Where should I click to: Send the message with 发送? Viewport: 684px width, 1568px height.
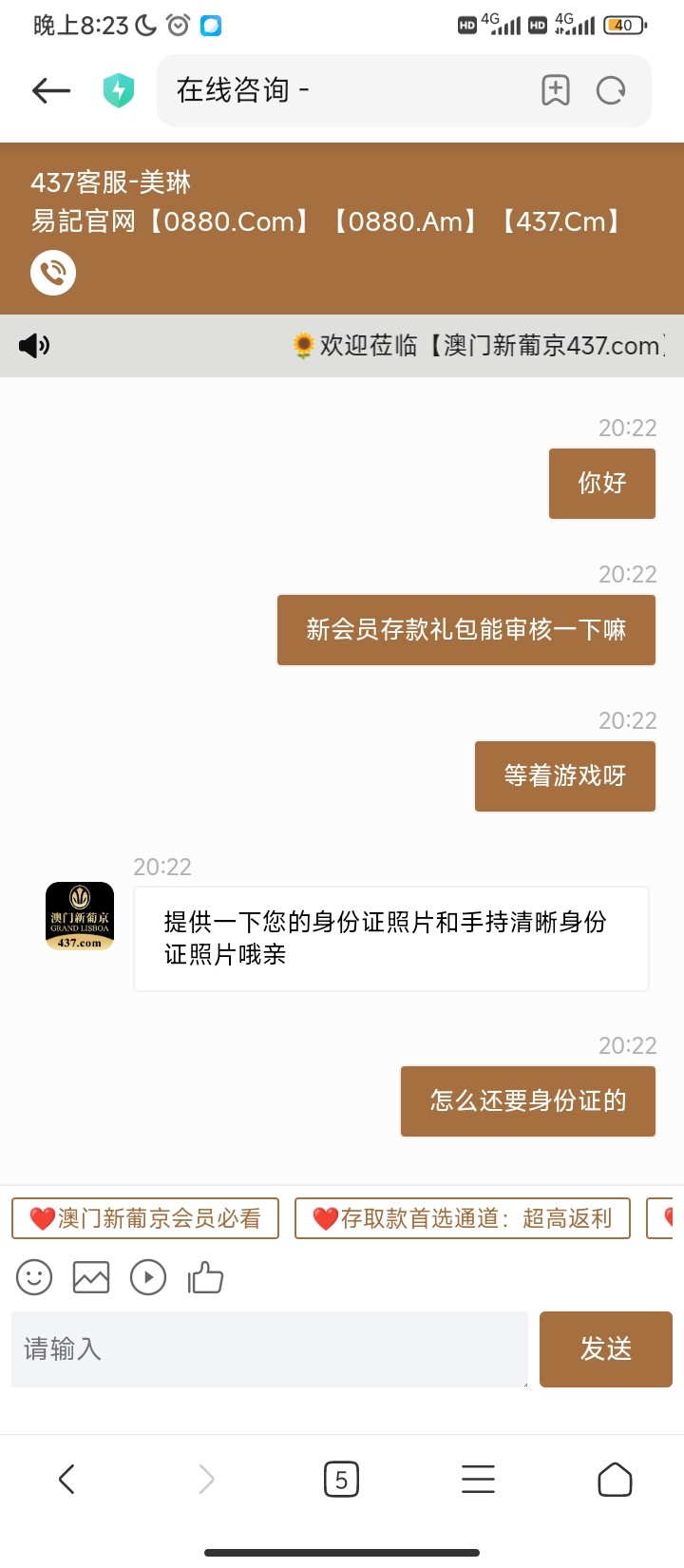[x=606, y=1349]
